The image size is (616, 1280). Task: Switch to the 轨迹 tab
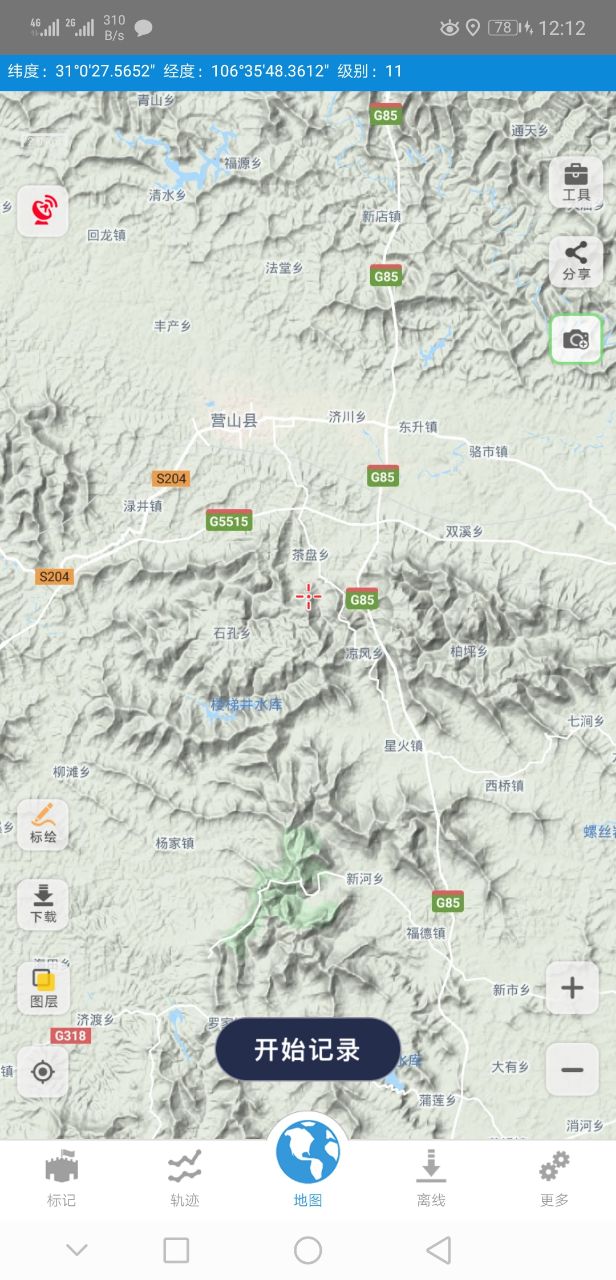coord(185,1178)
